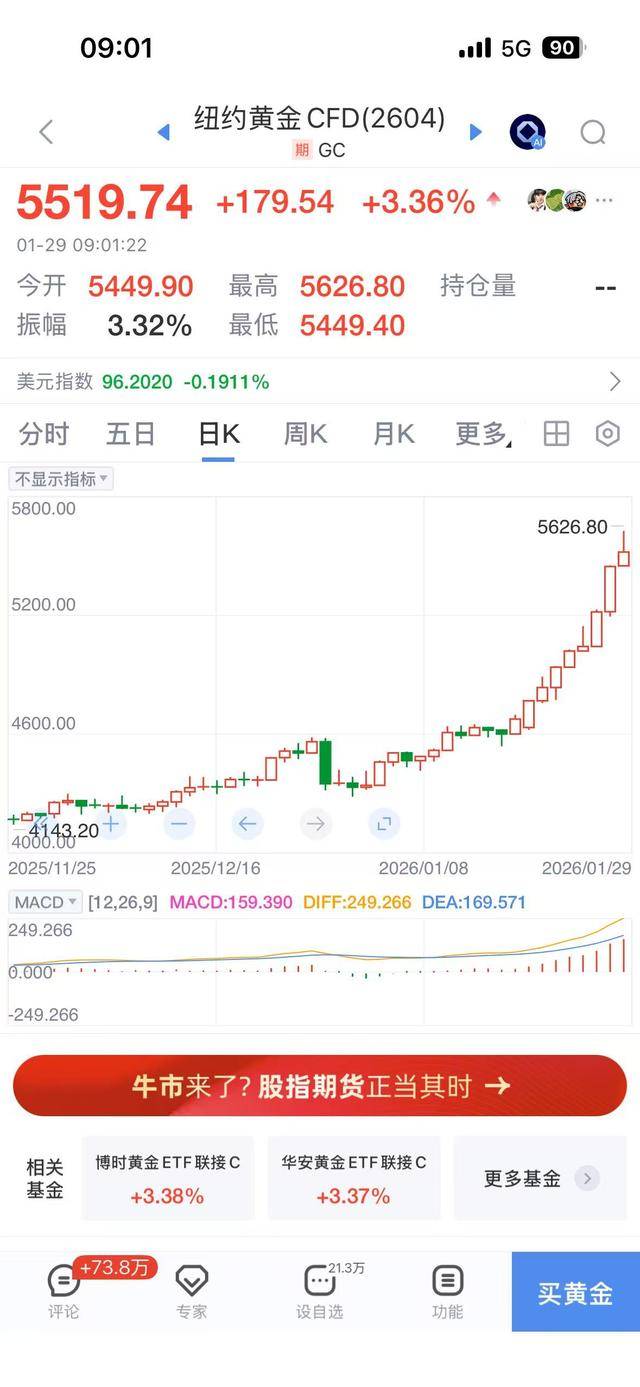640x1387 pixels.
Task: Open chart settings hexagon icon
Action: click(x=608, y=434)
